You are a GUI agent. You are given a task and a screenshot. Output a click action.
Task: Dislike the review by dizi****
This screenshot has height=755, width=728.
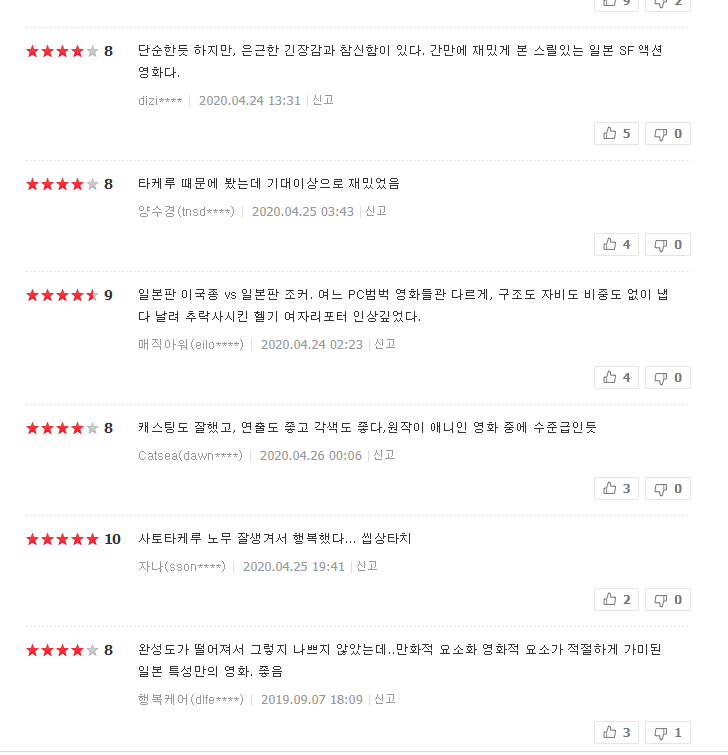tap(667, 134)
